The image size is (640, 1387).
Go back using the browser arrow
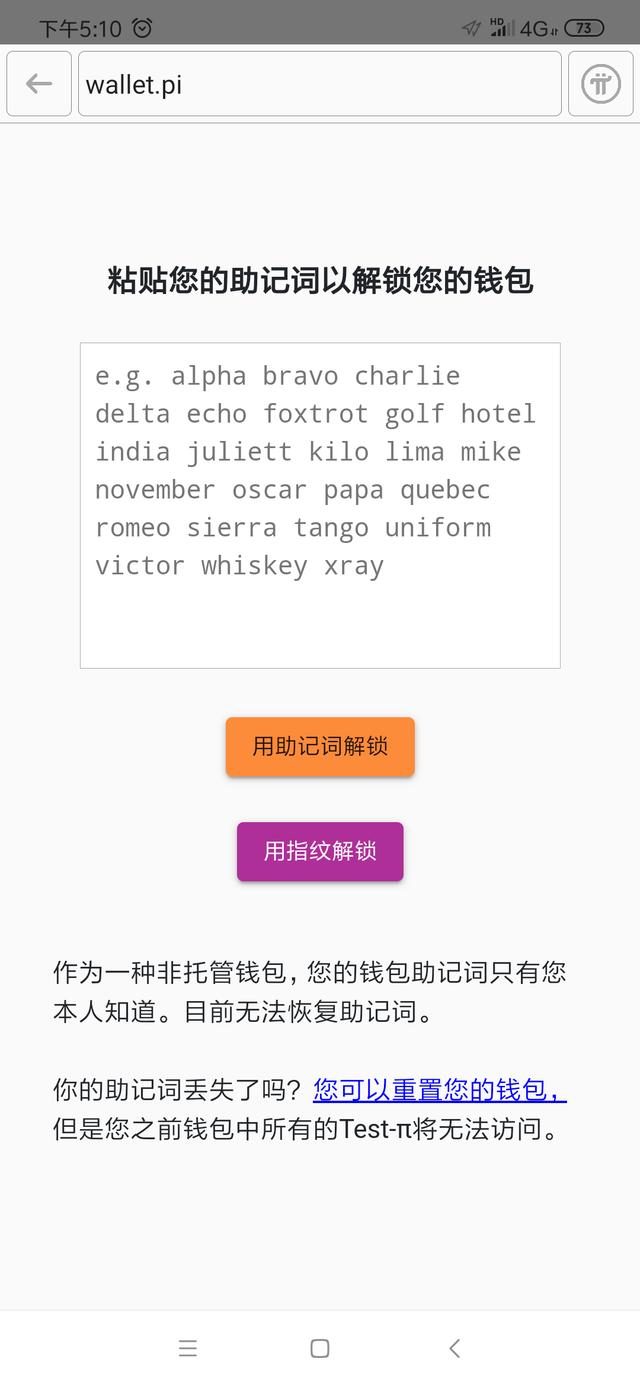tap(39, 84)
